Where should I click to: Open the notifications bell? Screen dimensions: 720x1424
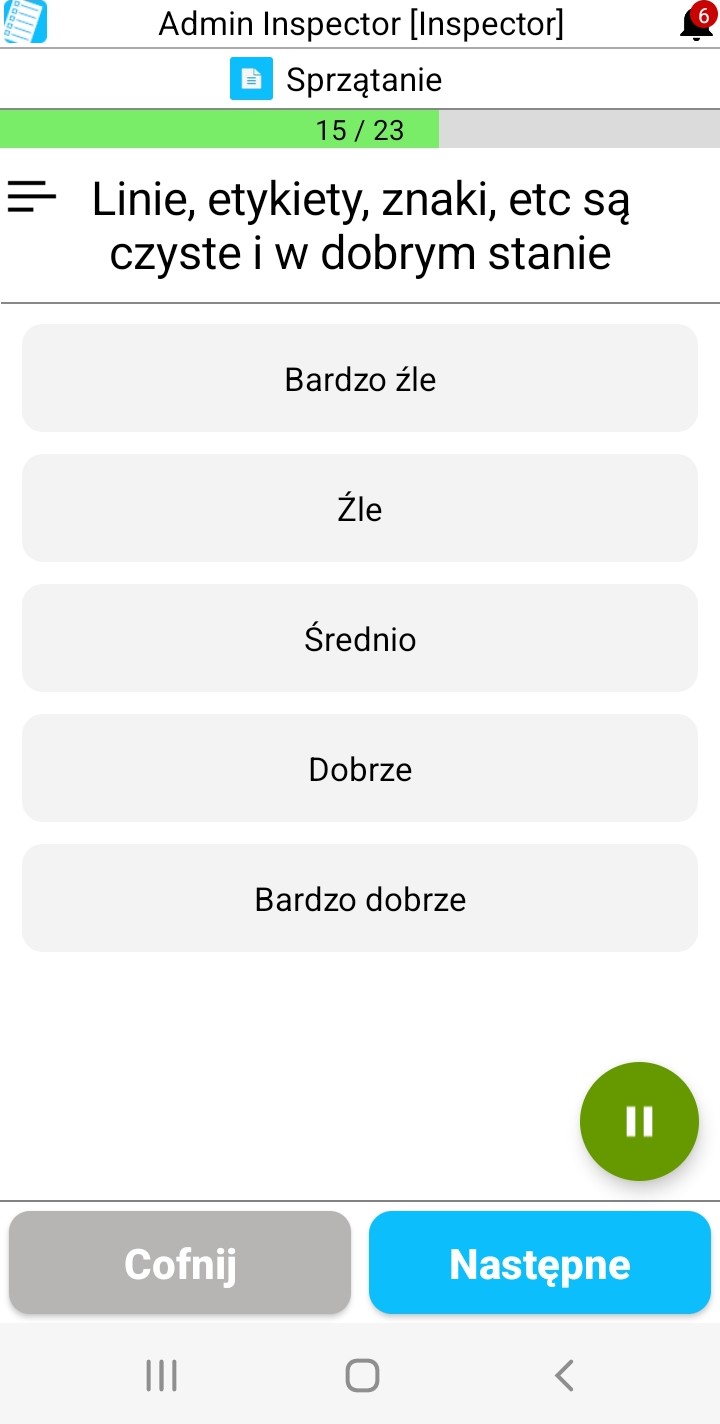tap(696, 23)
